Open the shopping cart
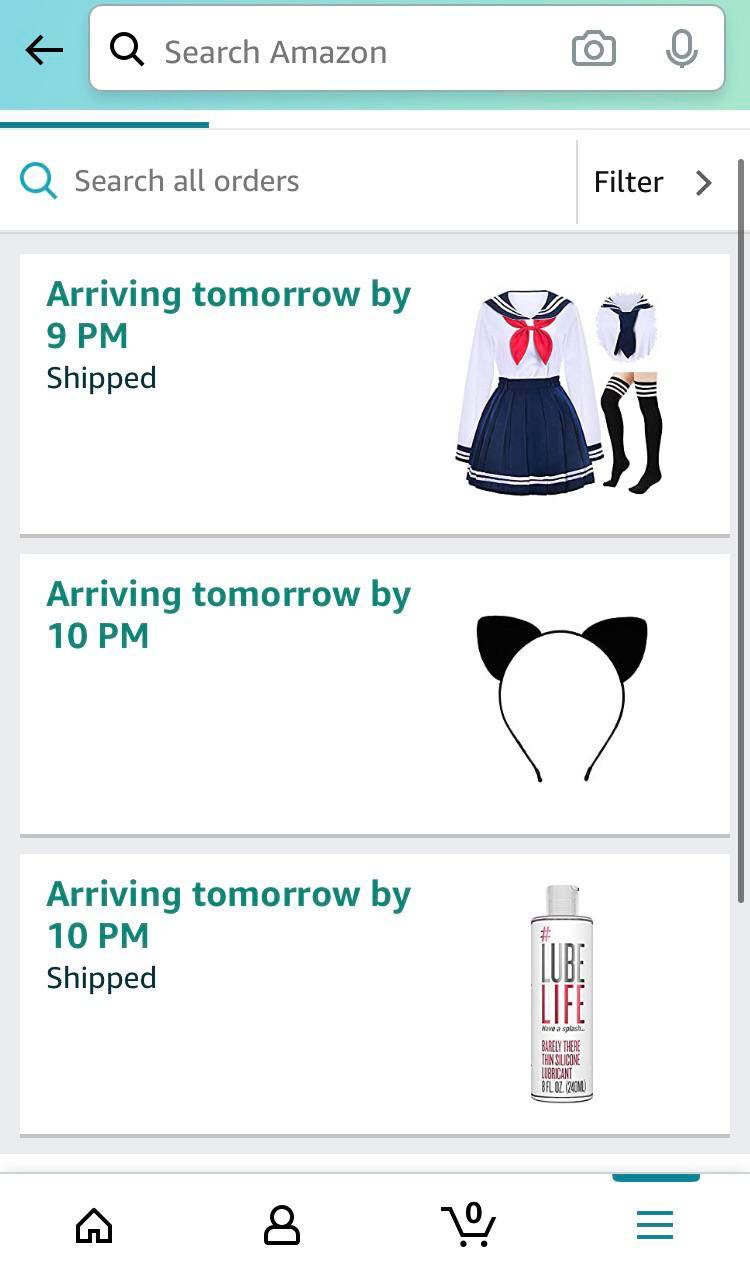The image size is (750, 1284). (468, 1224)
